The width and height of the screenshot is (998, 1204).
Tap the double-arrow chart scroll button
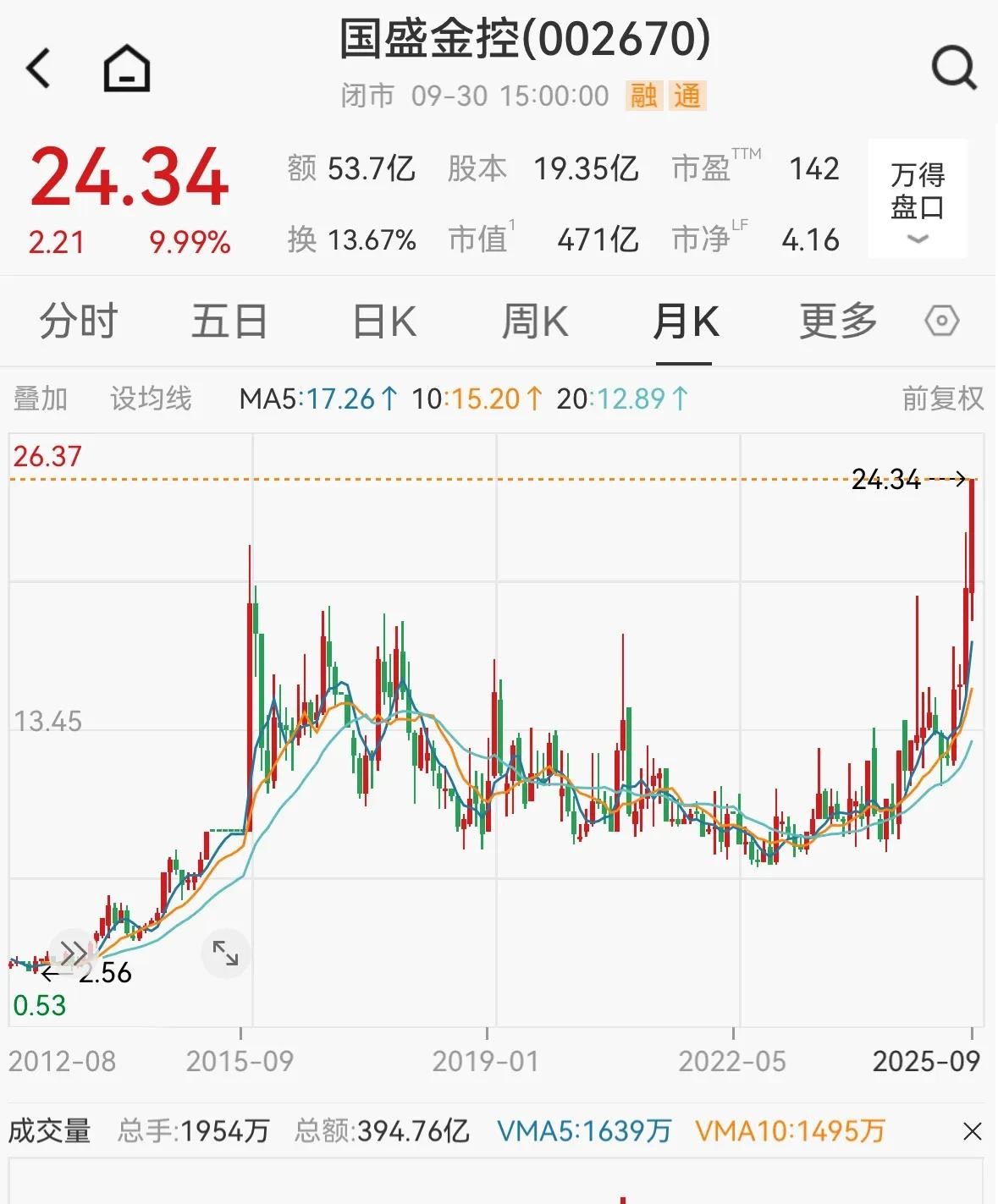(73, 953)
